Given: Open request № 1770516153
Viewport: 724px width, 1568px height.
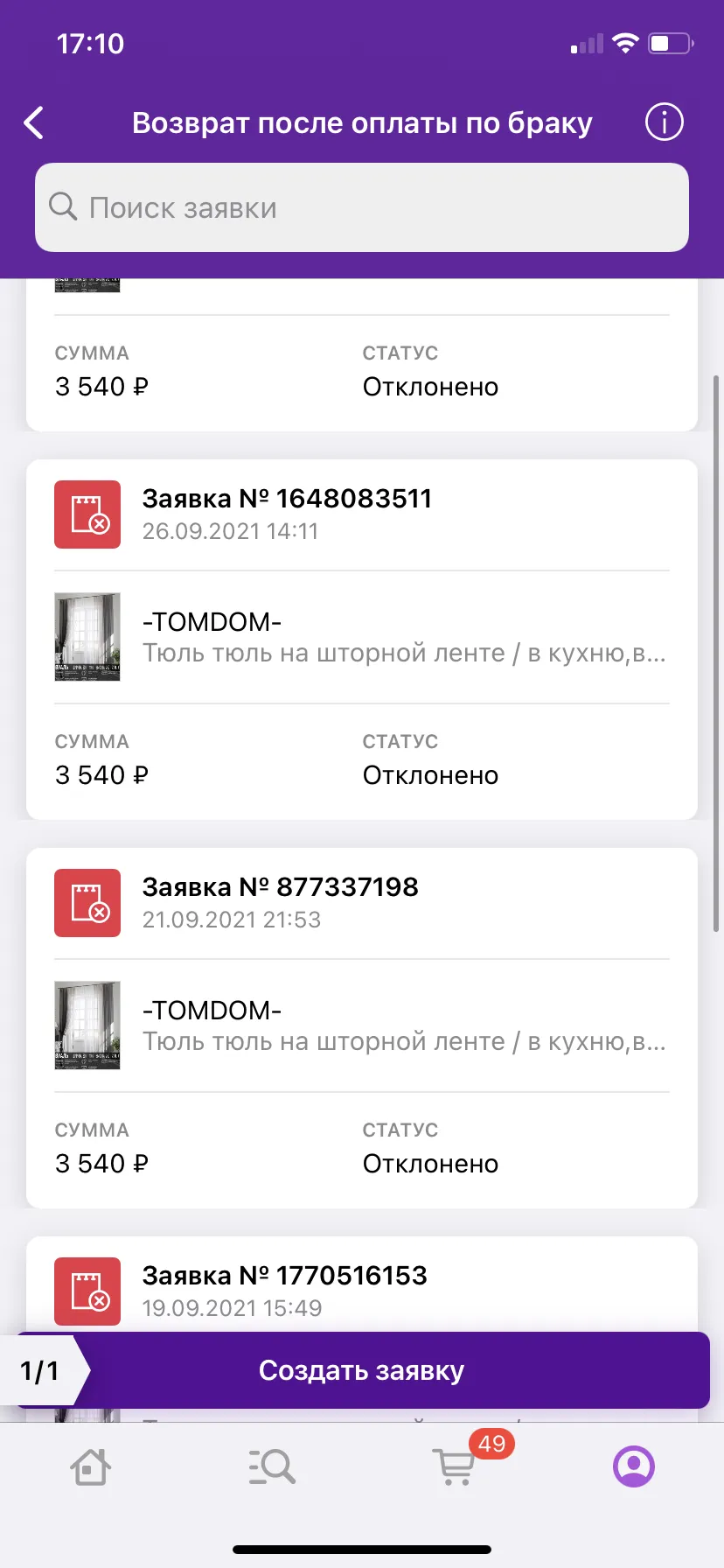Looking at the screenshot, I should point(362,1284).
